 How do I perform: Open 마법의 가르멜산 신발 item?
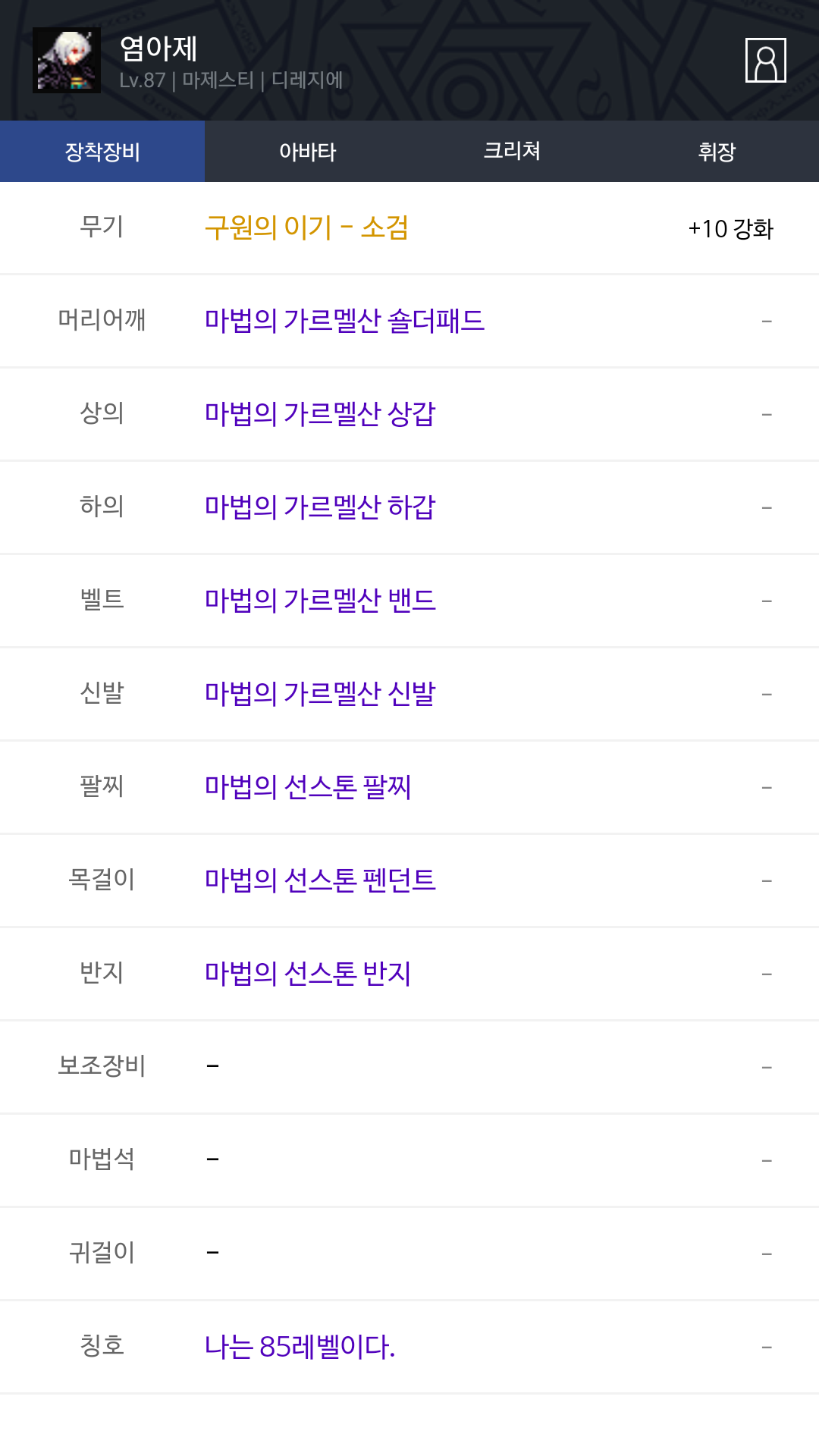point(320,694)
